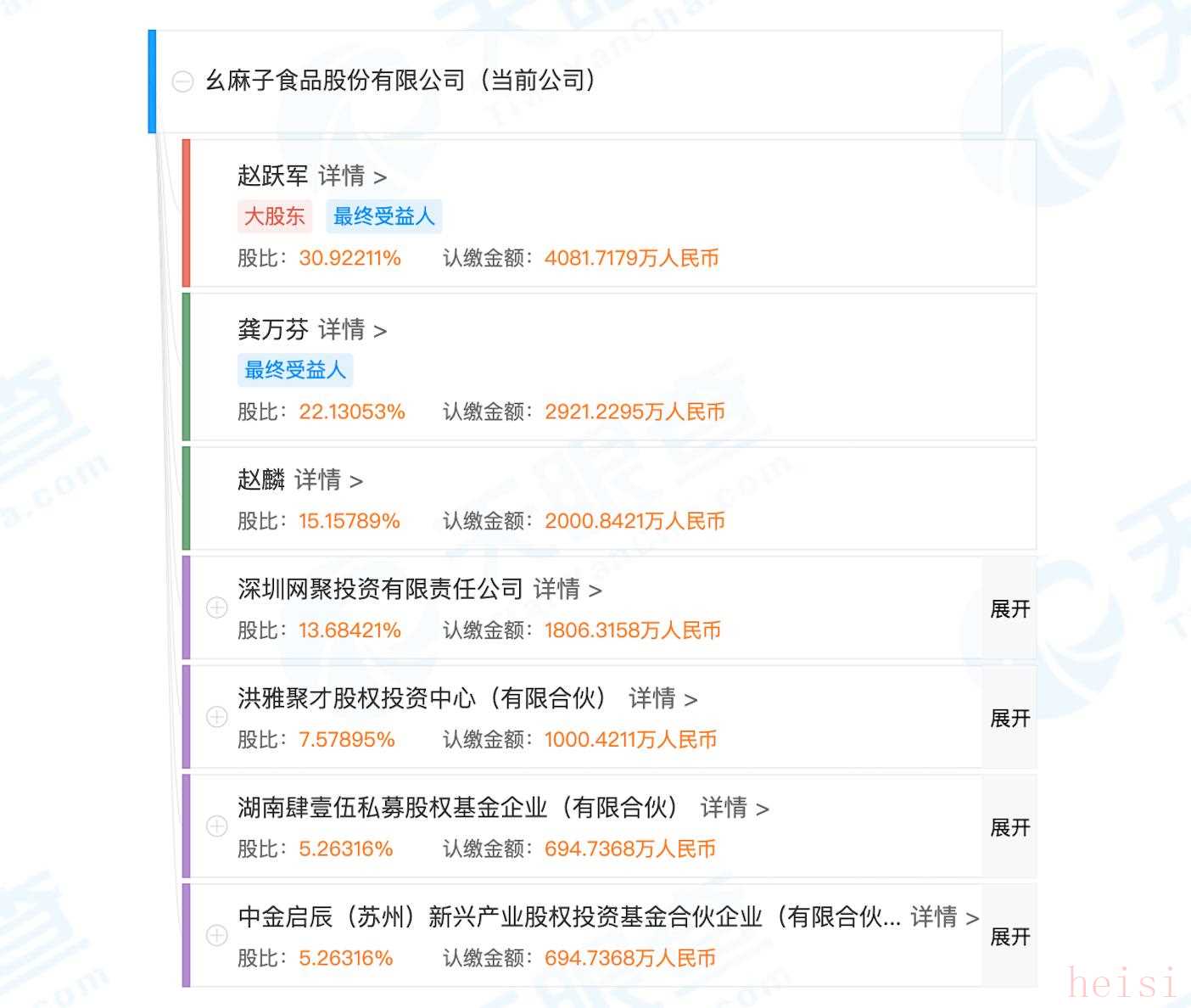The height and width of the screenshot is (1008, 1191).
Task: Open 详情 for 湖南肆壹伍私募股权基金企业
Action: tap(734, 808)
